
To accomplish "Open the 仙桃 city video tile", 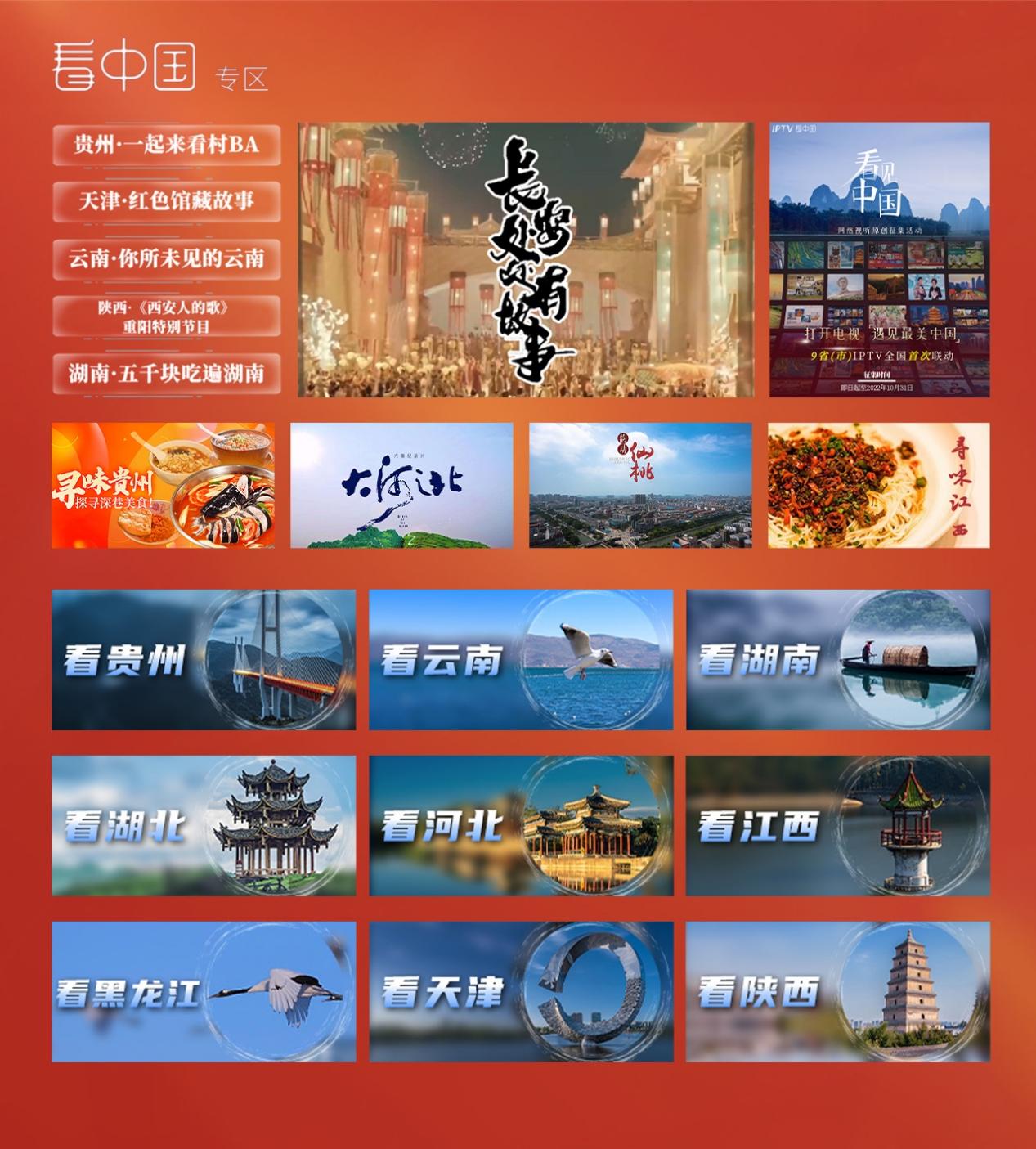I will [640, 485].
